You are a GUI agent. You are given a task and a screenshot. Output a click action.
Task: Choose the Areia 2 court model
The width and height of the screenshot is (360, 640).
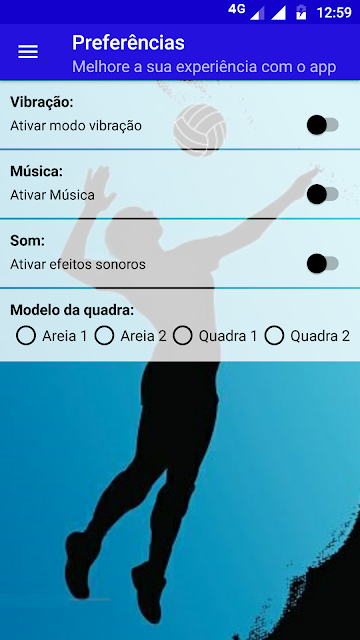click(130, 336)
